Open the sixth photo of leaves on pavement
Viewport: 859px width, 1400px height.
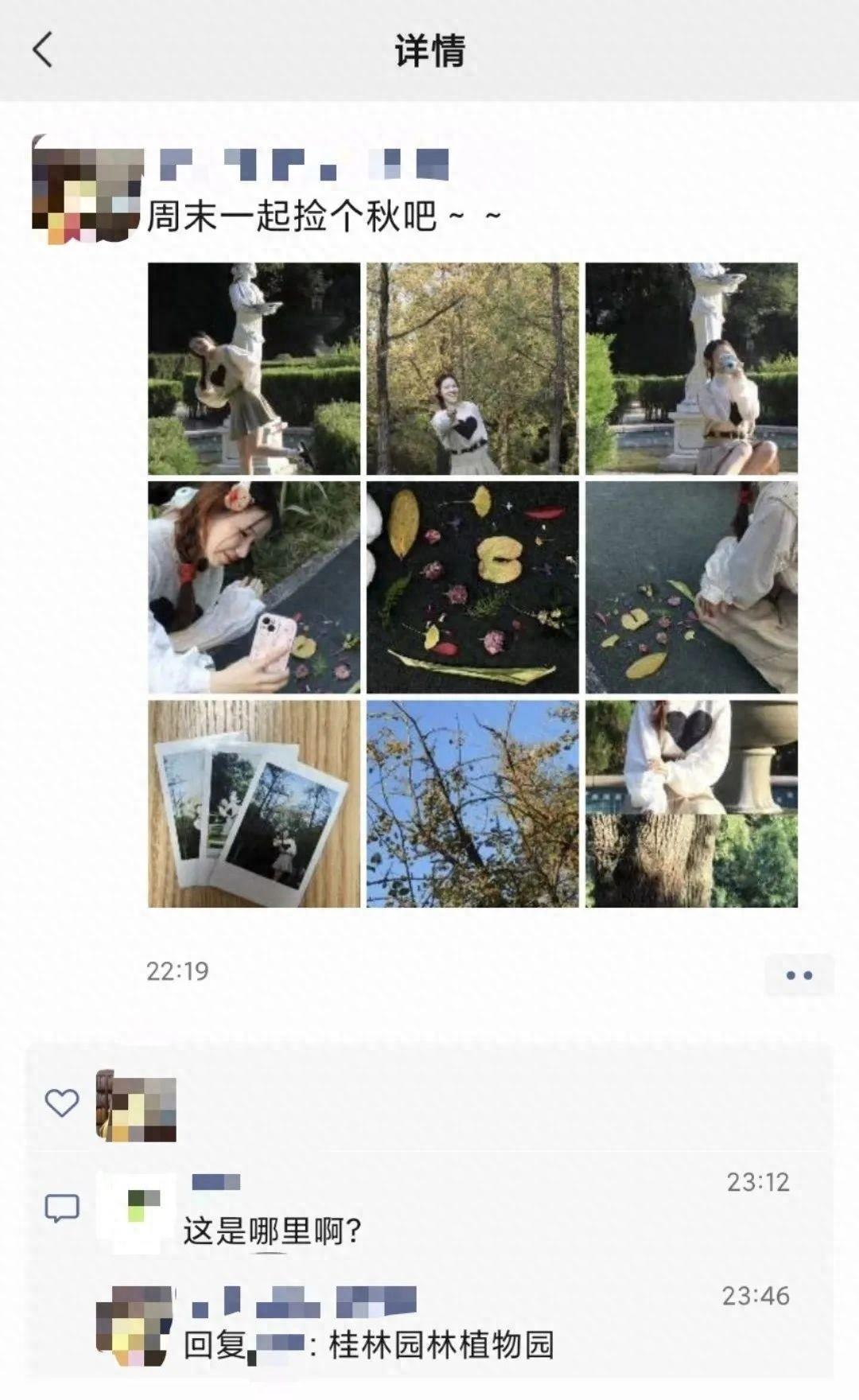[x=691, y=587]
